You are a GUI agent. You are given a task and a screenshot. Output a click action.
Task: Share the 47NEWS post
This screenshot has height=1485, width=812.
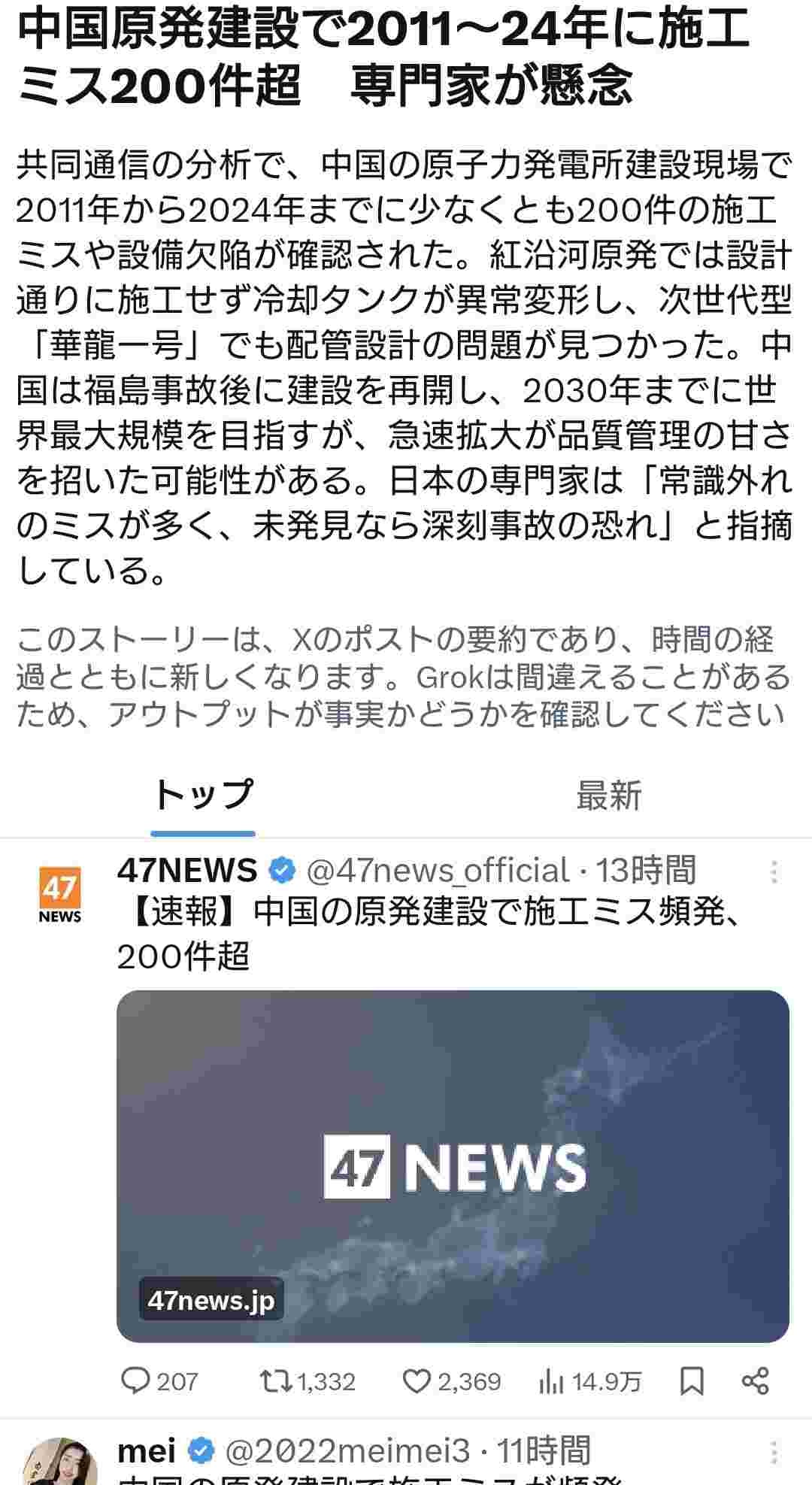click(x=755, y=1380)
